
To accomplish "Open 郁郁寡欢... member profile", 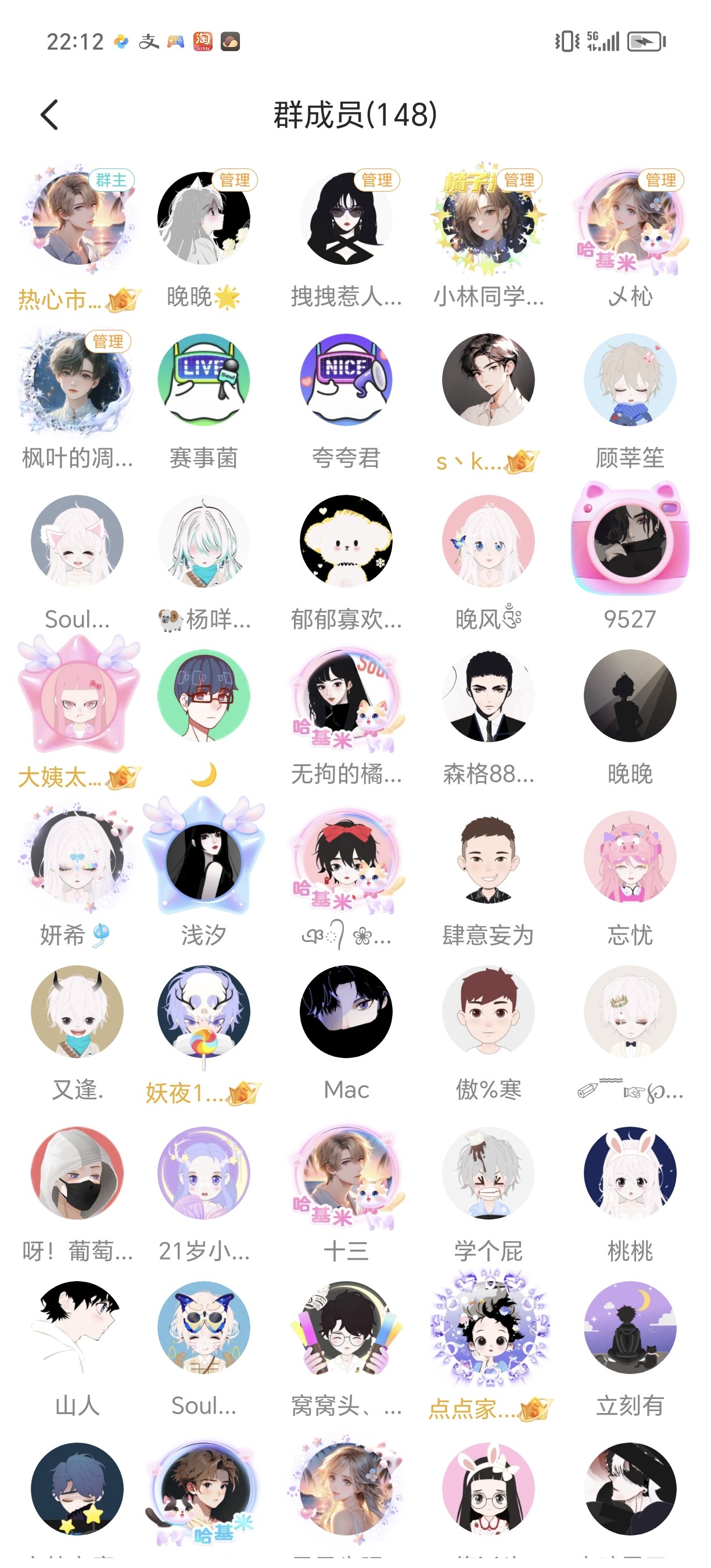I will click(346, 541).
